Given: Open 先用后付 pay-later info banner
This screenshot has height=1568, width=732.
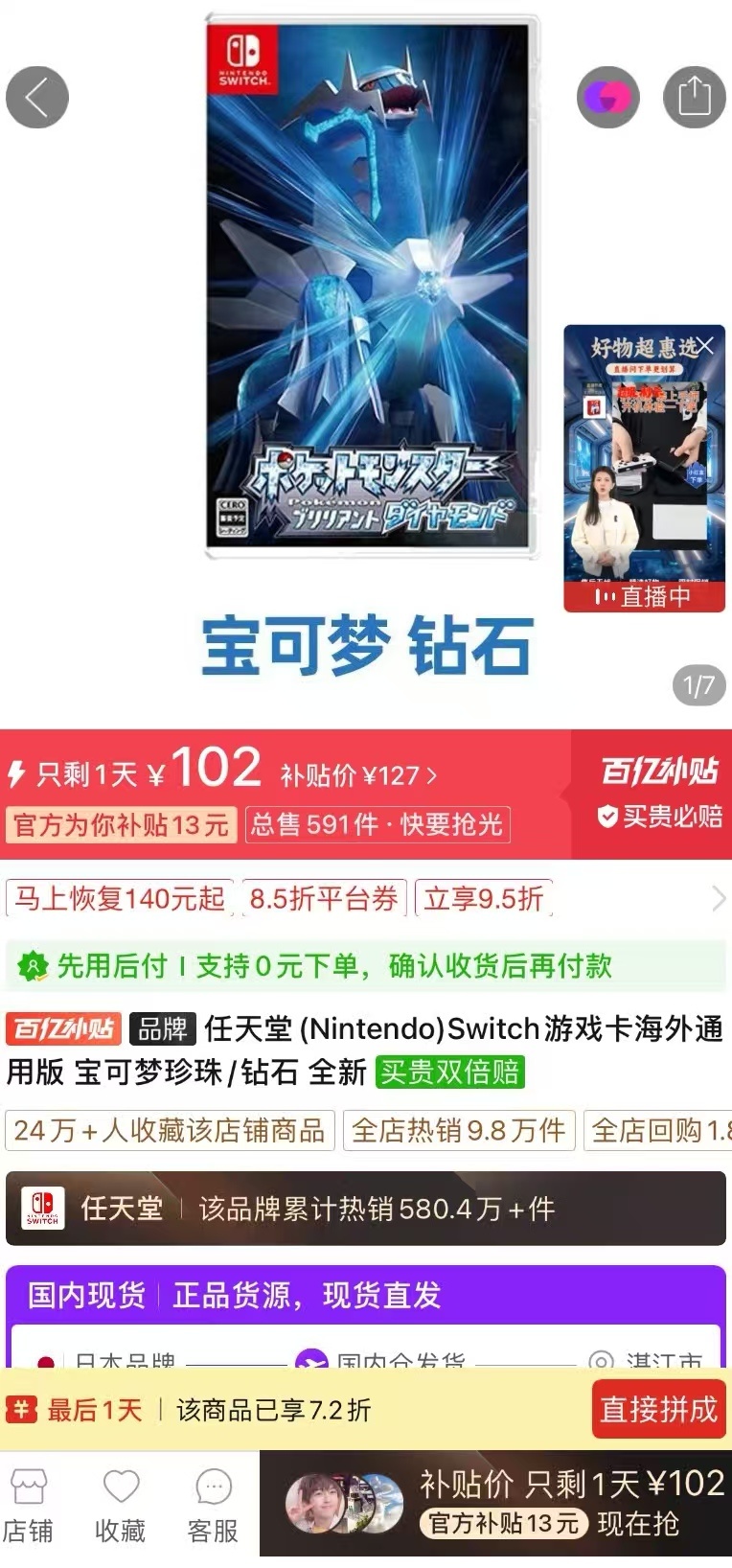Looking at the screenshot, I should point(364,965).
